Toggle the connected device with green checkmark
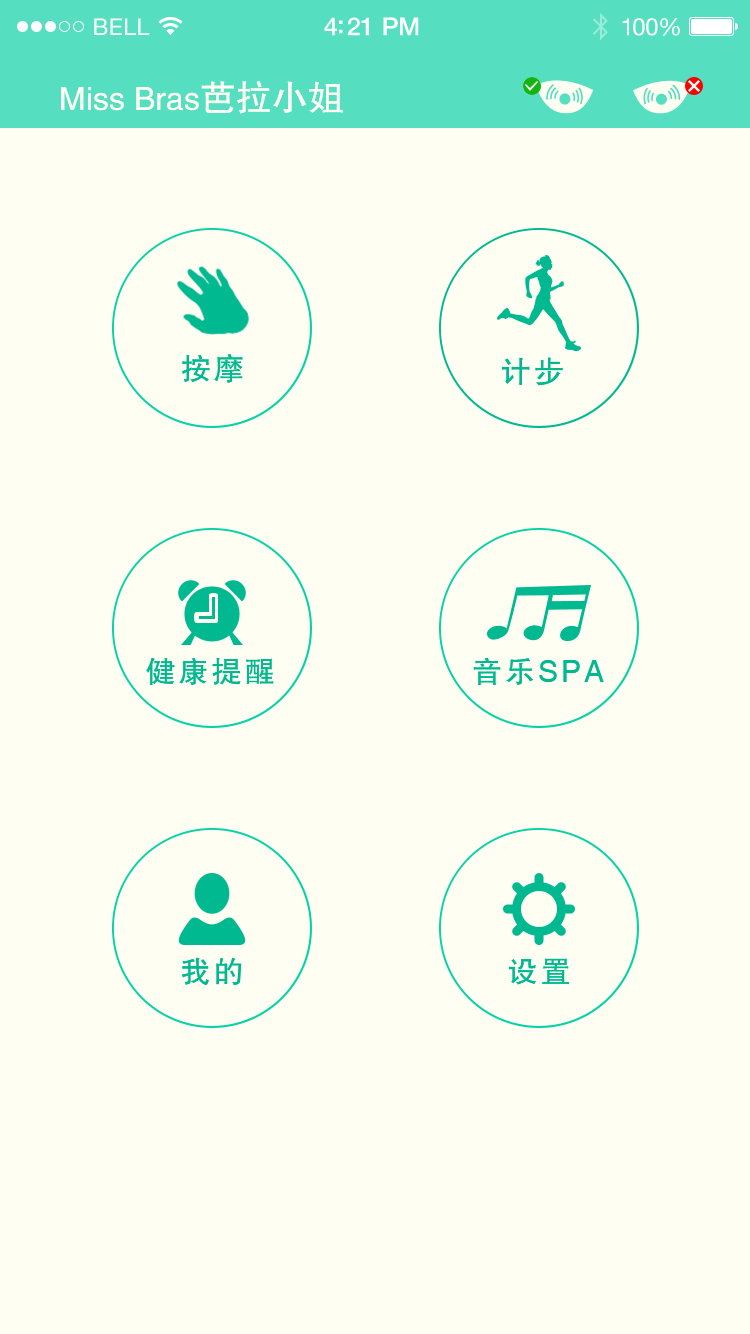Screen dimensions: 750x1334 566,95
